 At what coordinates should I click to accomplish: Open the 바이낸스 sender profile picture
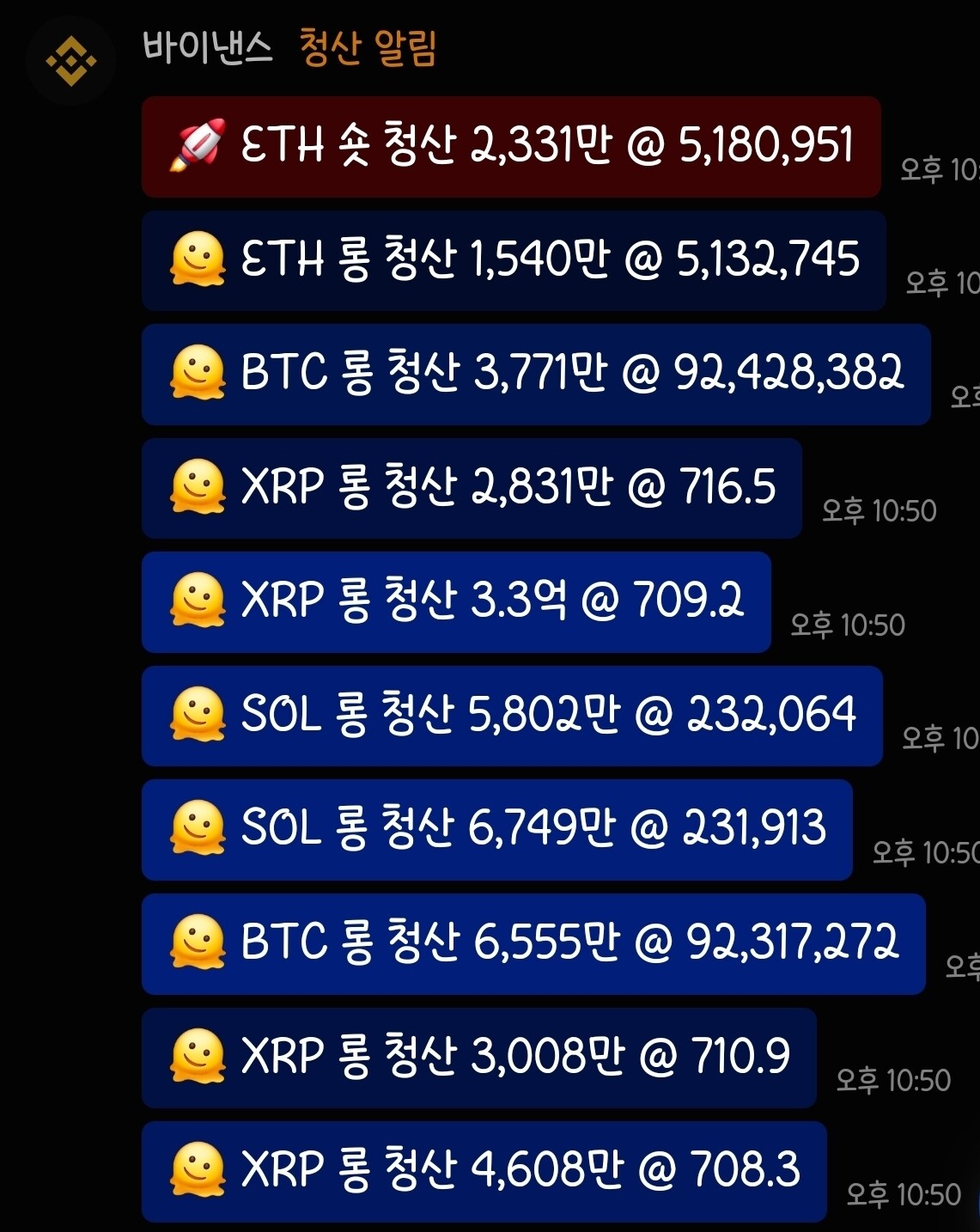click(x=70, y=61)
